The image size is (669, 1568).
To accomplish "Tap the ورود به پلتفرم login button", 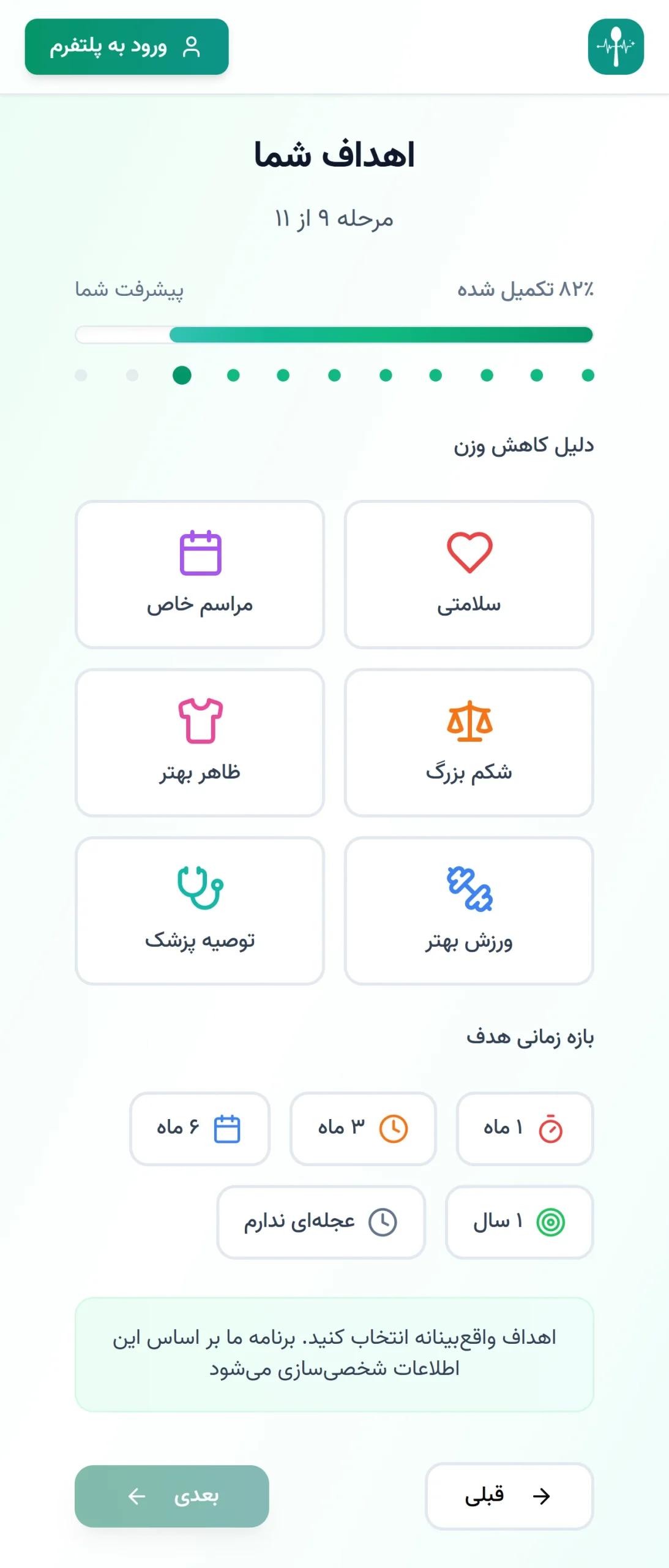I will [x=127, y=47].
